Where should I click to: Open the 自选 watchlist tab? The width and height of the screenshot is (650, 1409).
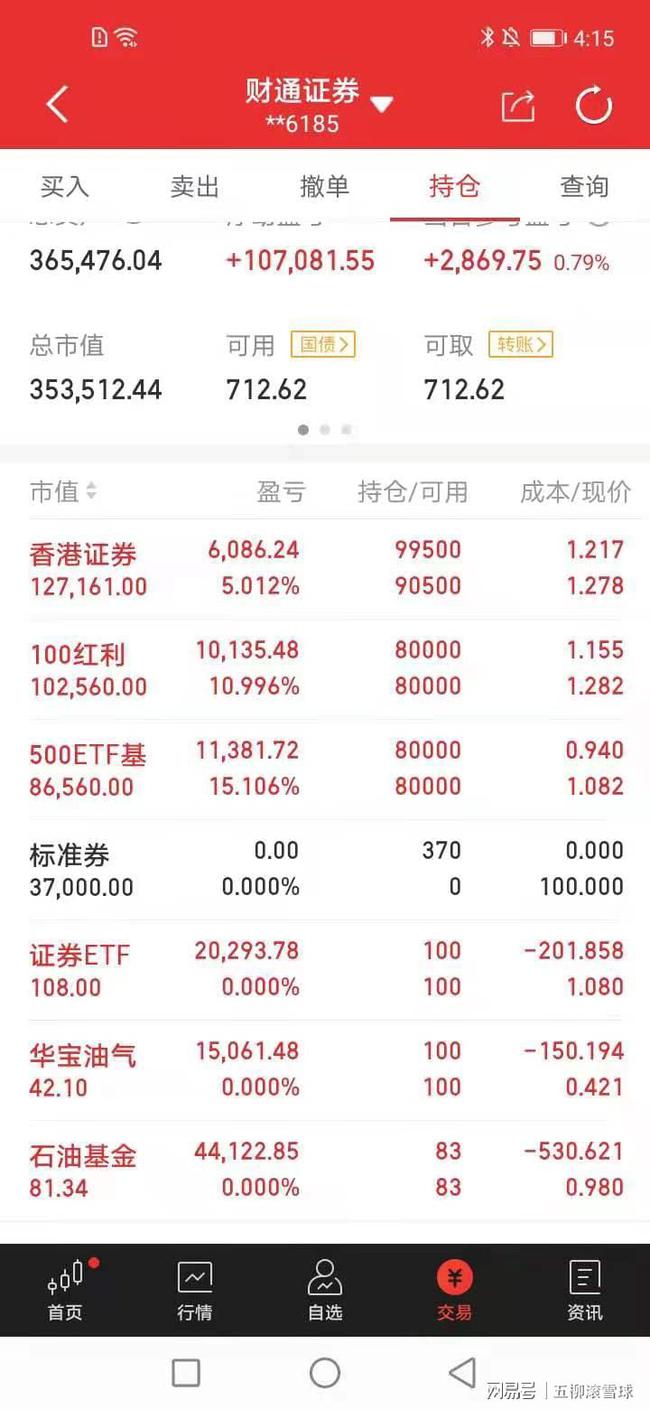click(x=325, y=1289)
